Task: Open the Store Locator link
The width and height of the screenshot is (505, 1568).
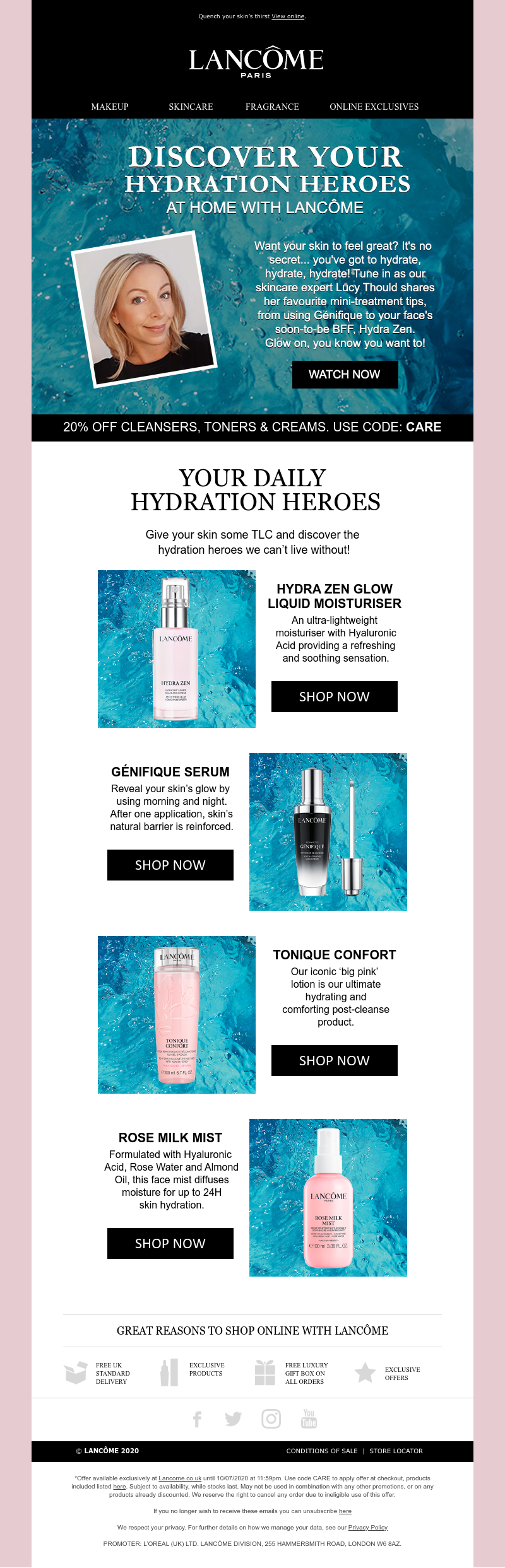Action: tap(396, 1451)
